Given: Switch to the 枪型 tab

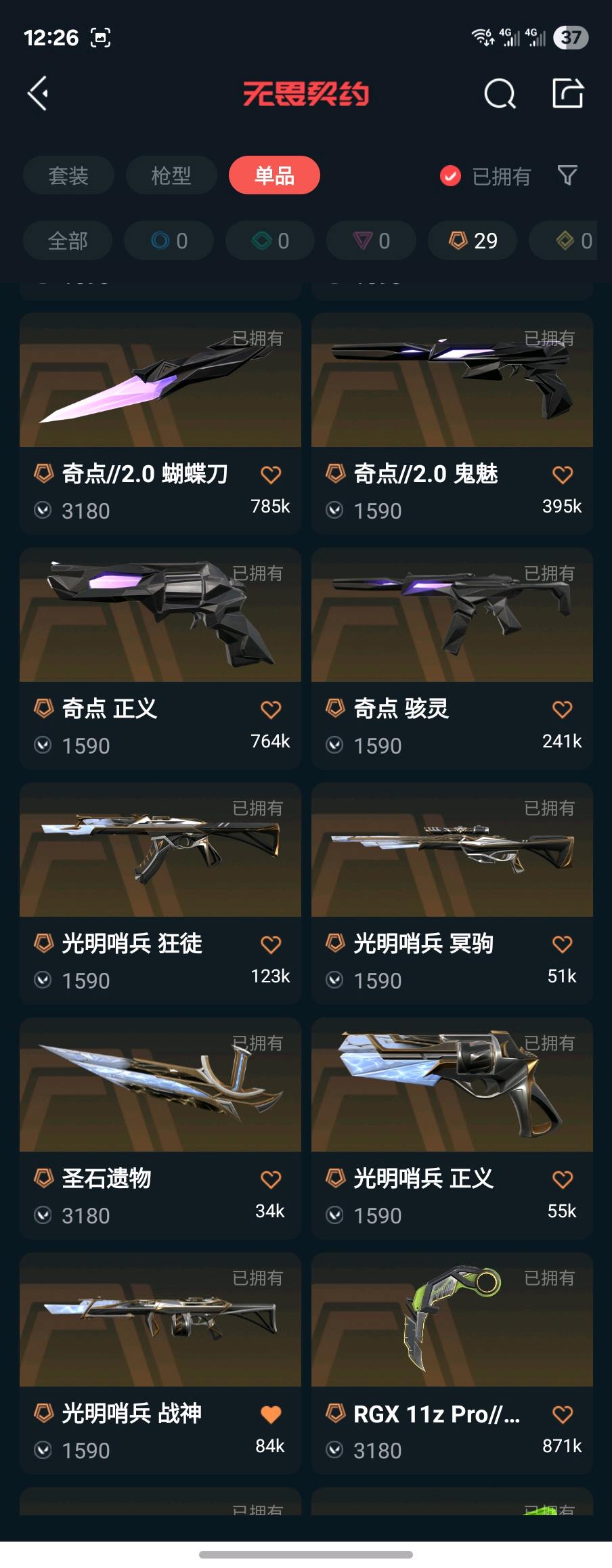Looking at the screenshot, I should [x=171, y=175].
